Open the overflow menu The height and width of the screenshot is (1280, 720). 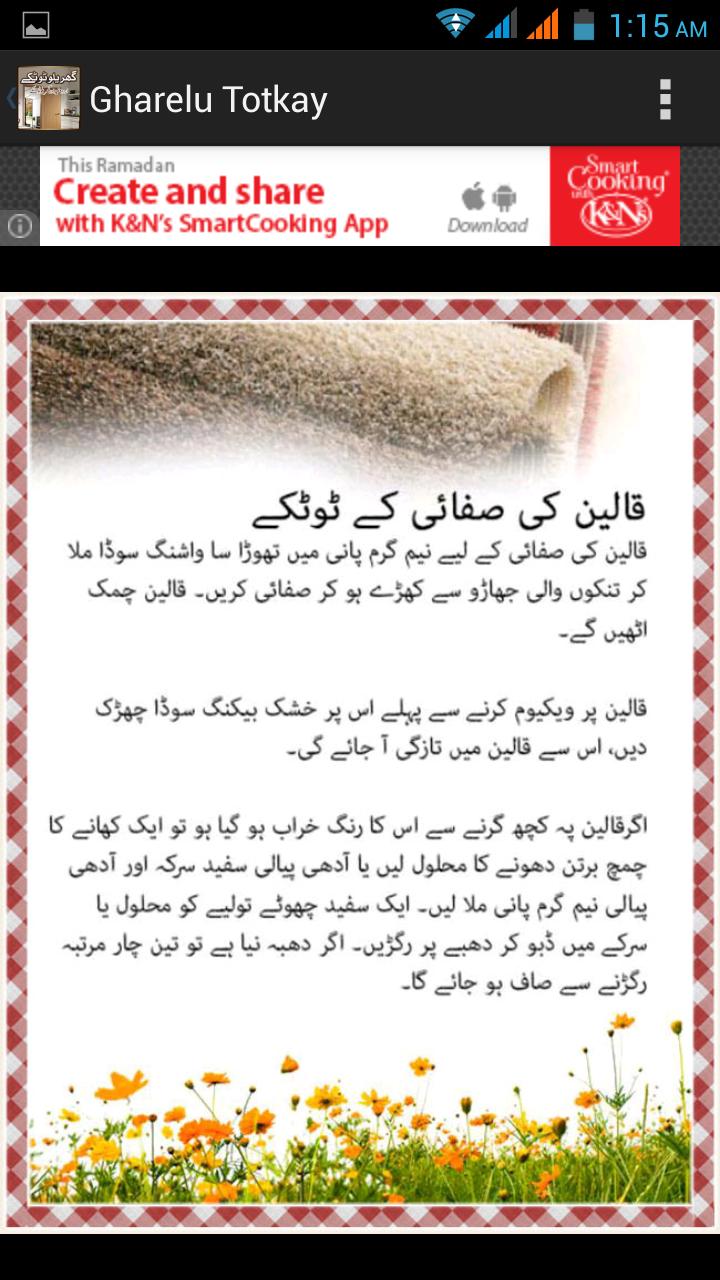tap(665, 100)
